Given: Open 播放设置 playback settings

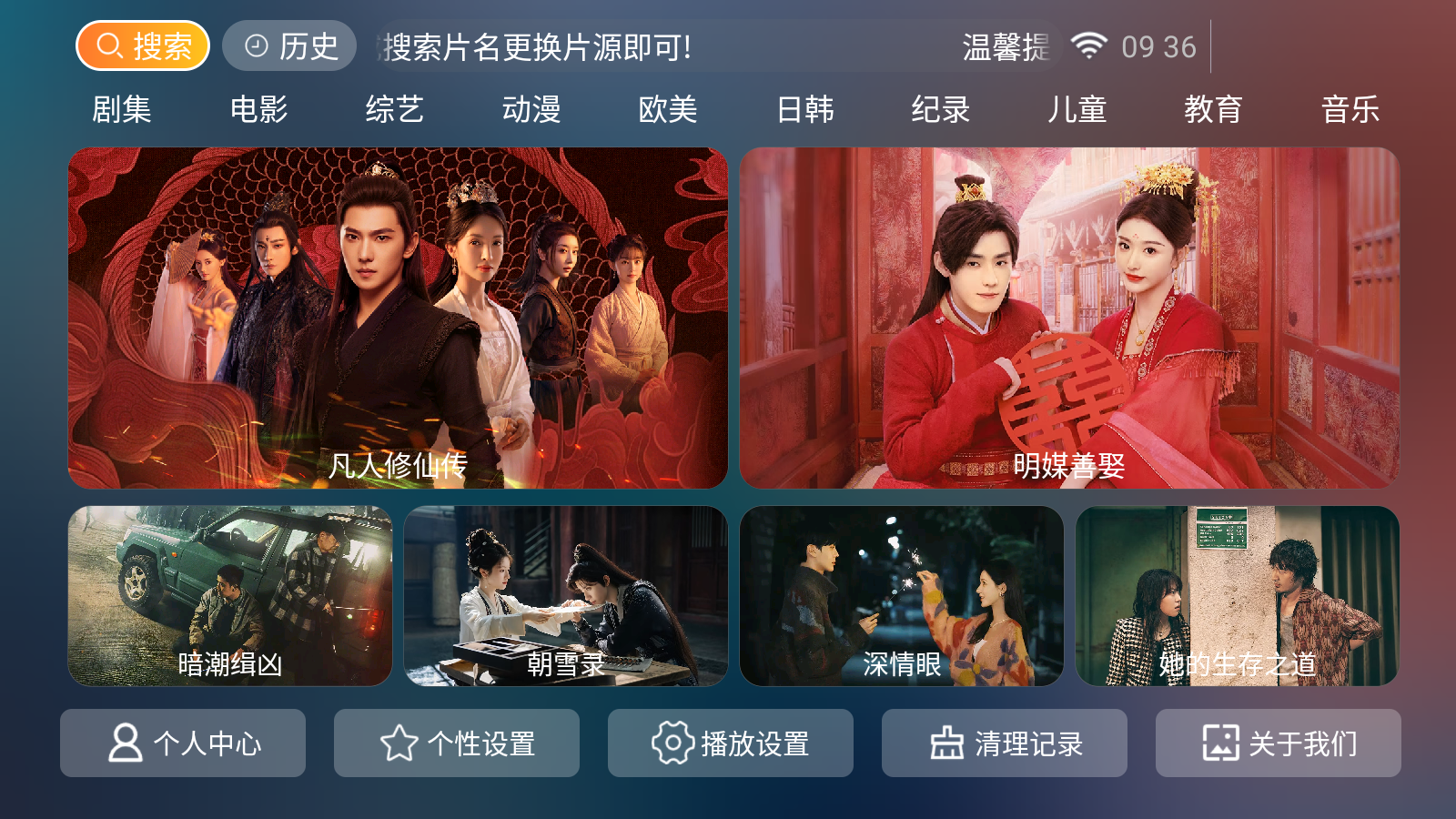Looking at the screenshot, I should click(x=731, y=743).
